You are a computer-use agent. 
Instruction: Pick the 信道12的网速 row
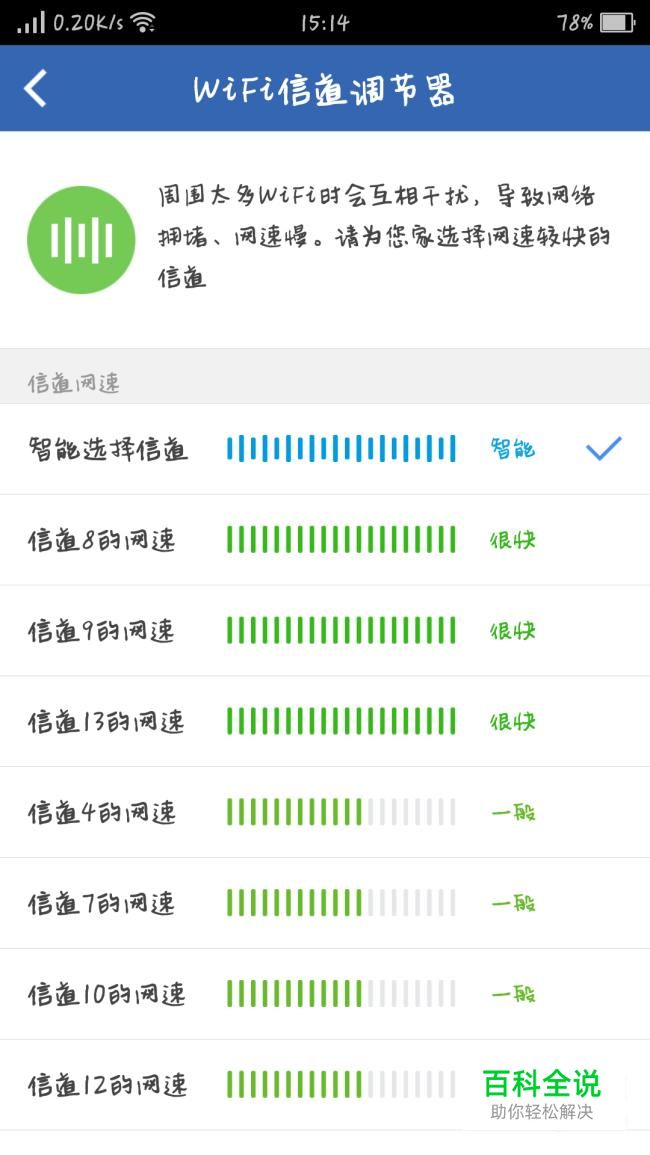(x=325, y=1085)
